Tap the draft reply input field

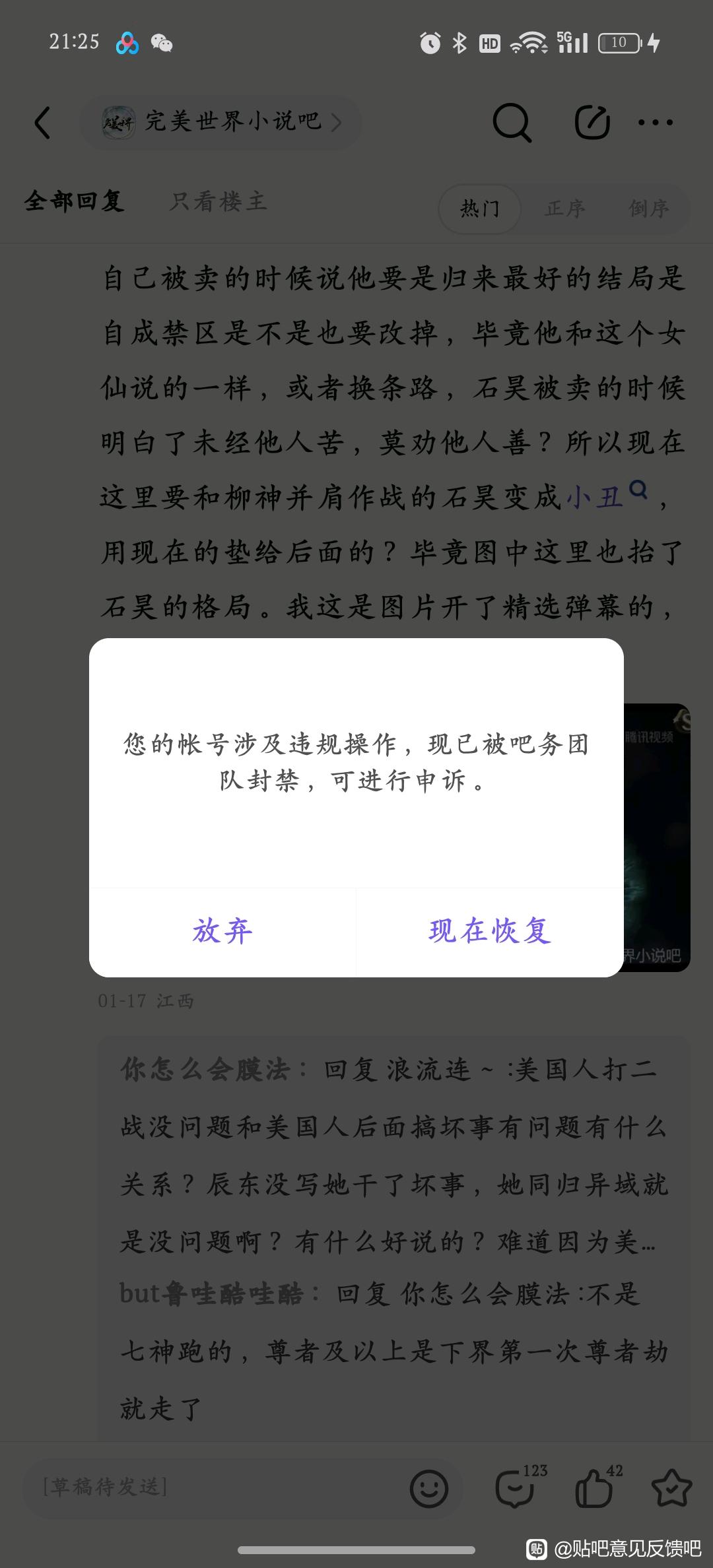pyautogui.click(x=198, y=1487)
